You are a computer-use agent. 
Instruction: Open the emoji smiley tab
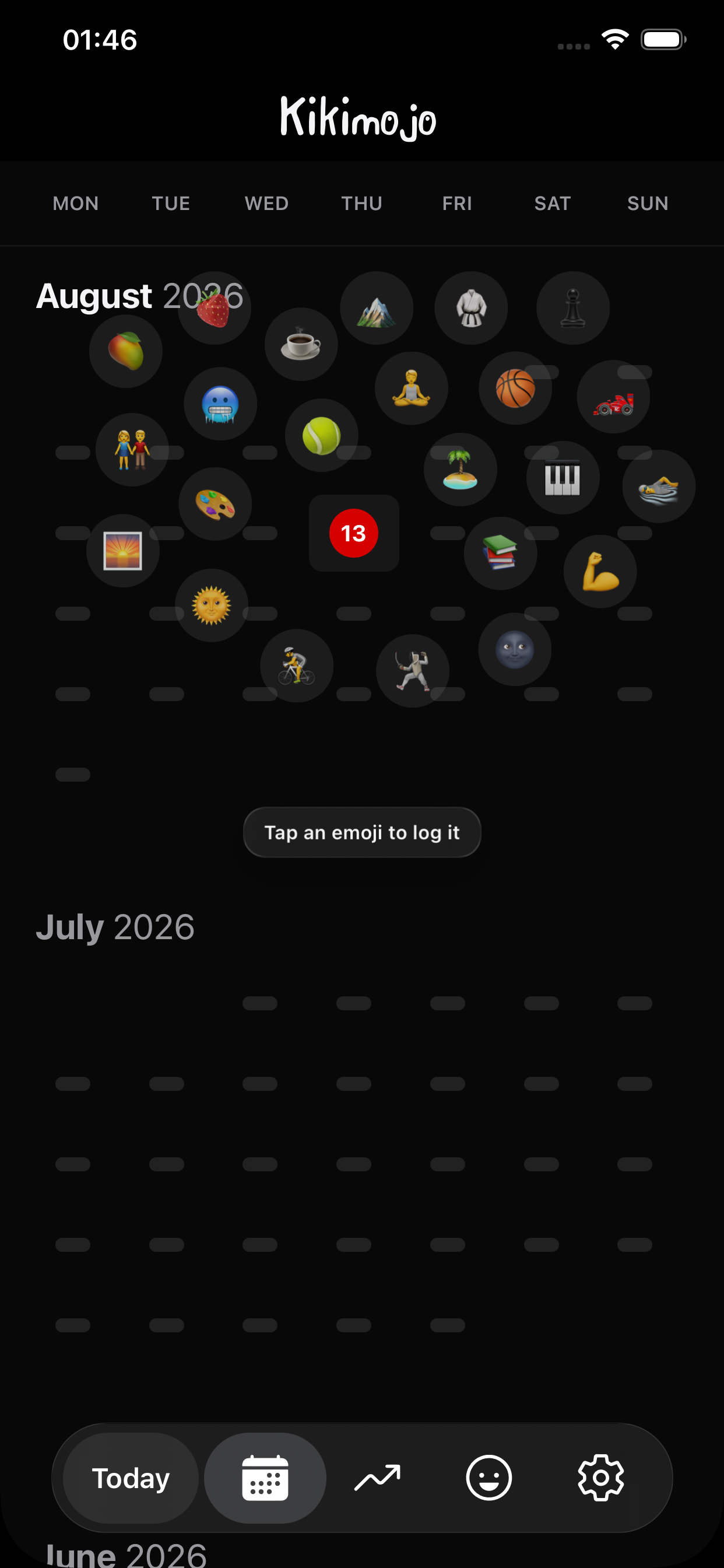click(x=488, y=1478)
